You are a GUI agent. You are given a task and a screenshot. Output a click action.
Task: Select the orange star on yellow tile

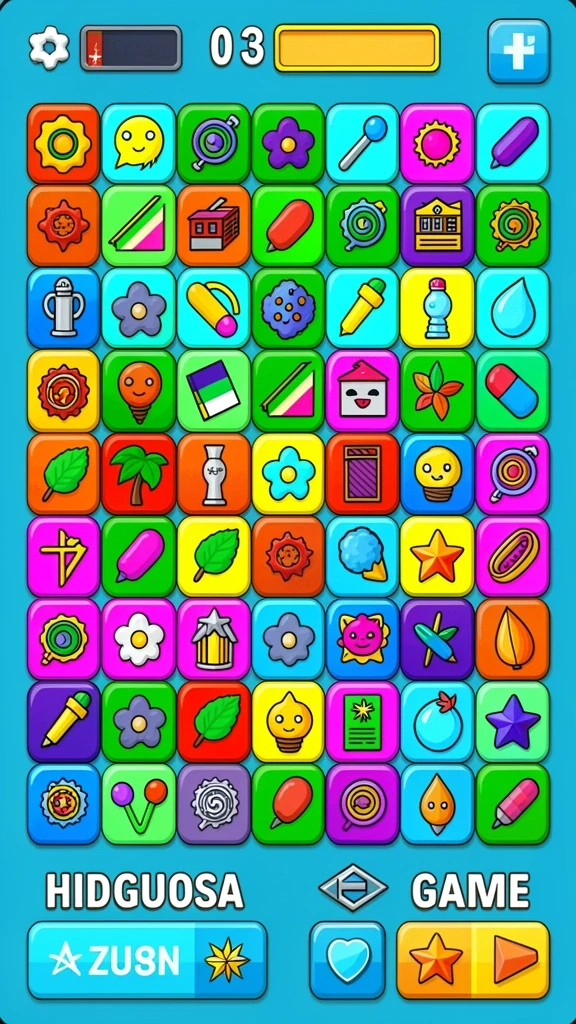click(x=437, y=556)
